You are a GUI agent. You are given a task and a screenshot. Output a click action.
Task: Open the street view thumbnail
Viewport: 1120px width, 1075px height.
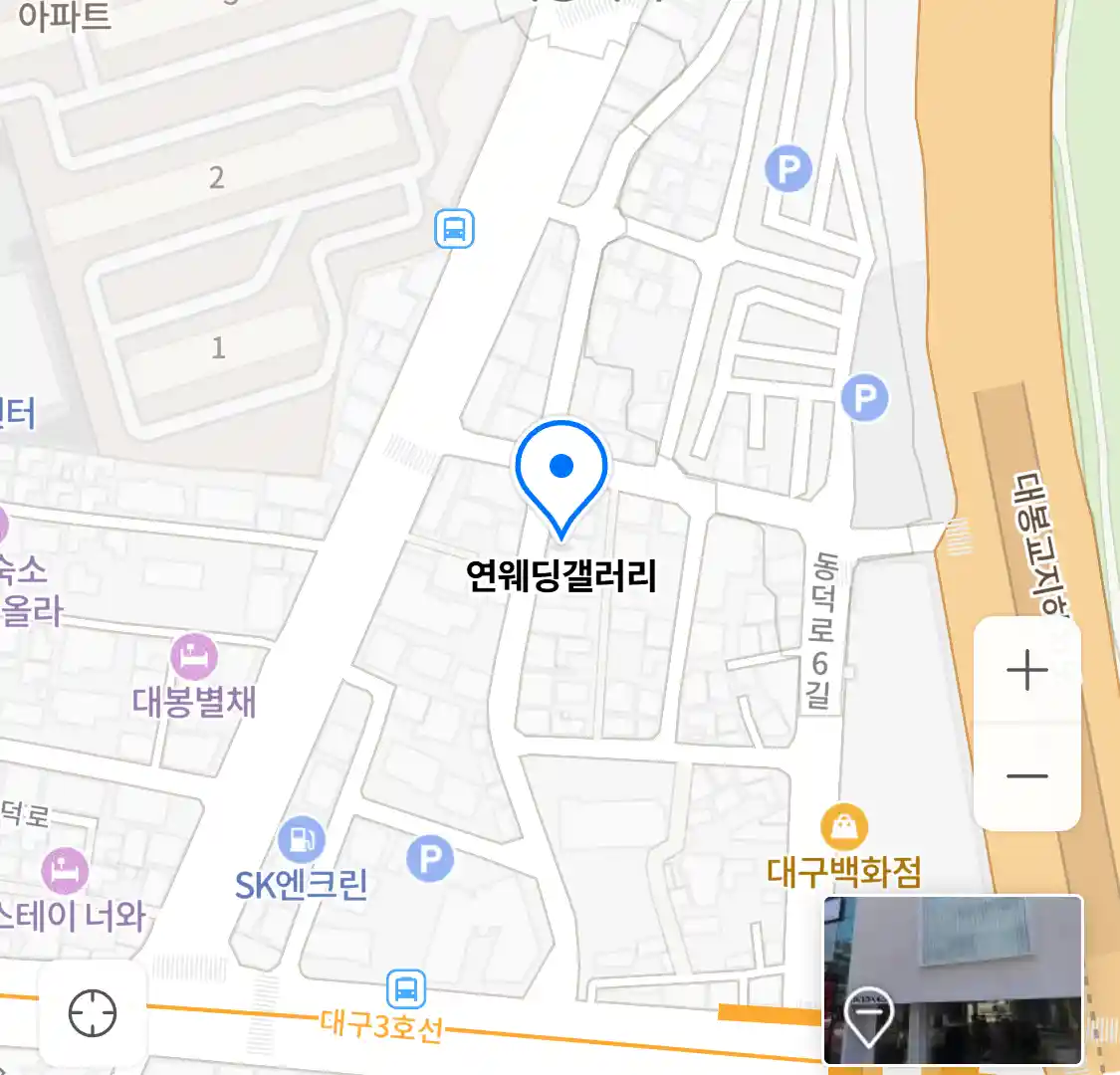point(953,979)
